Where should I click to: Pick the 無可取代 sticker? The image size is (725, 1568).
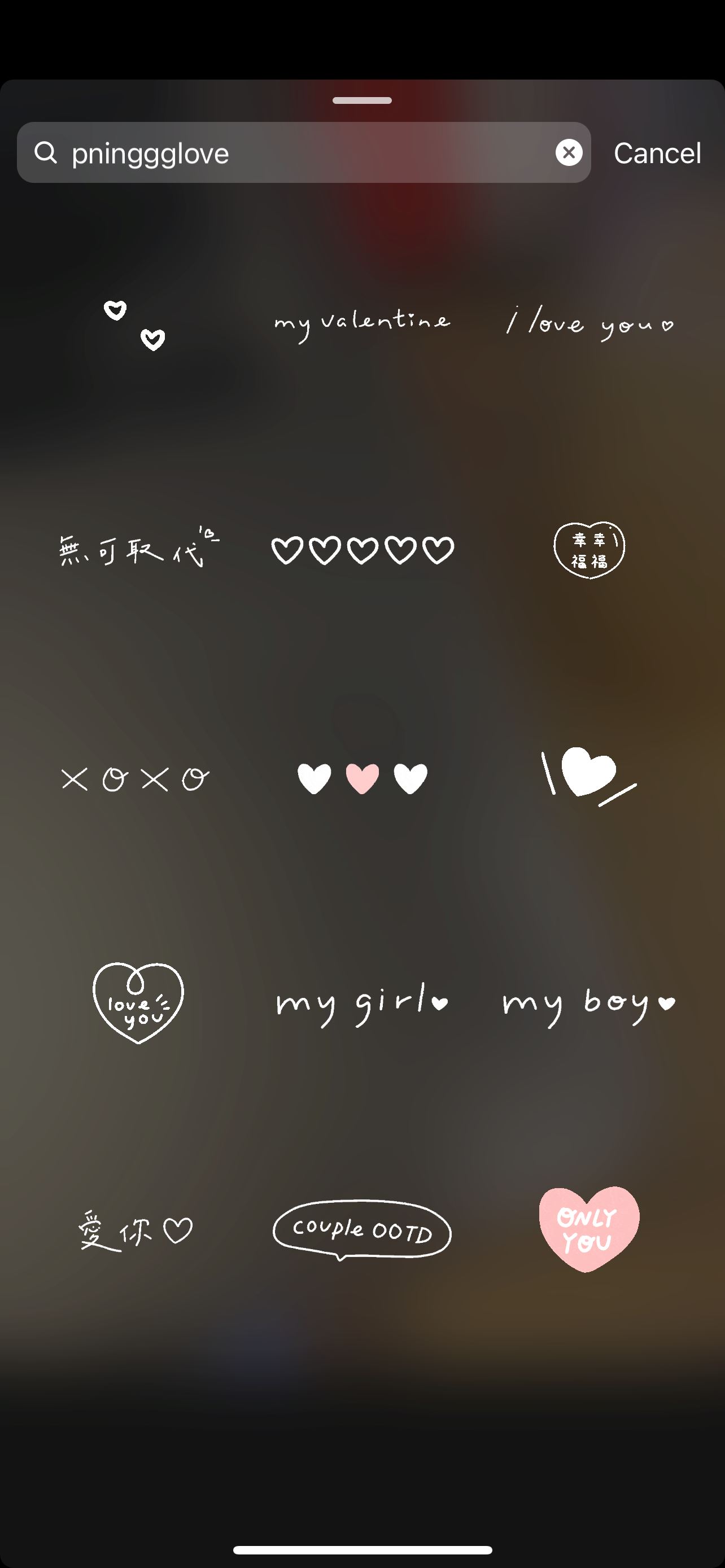[x=138, y=549]
